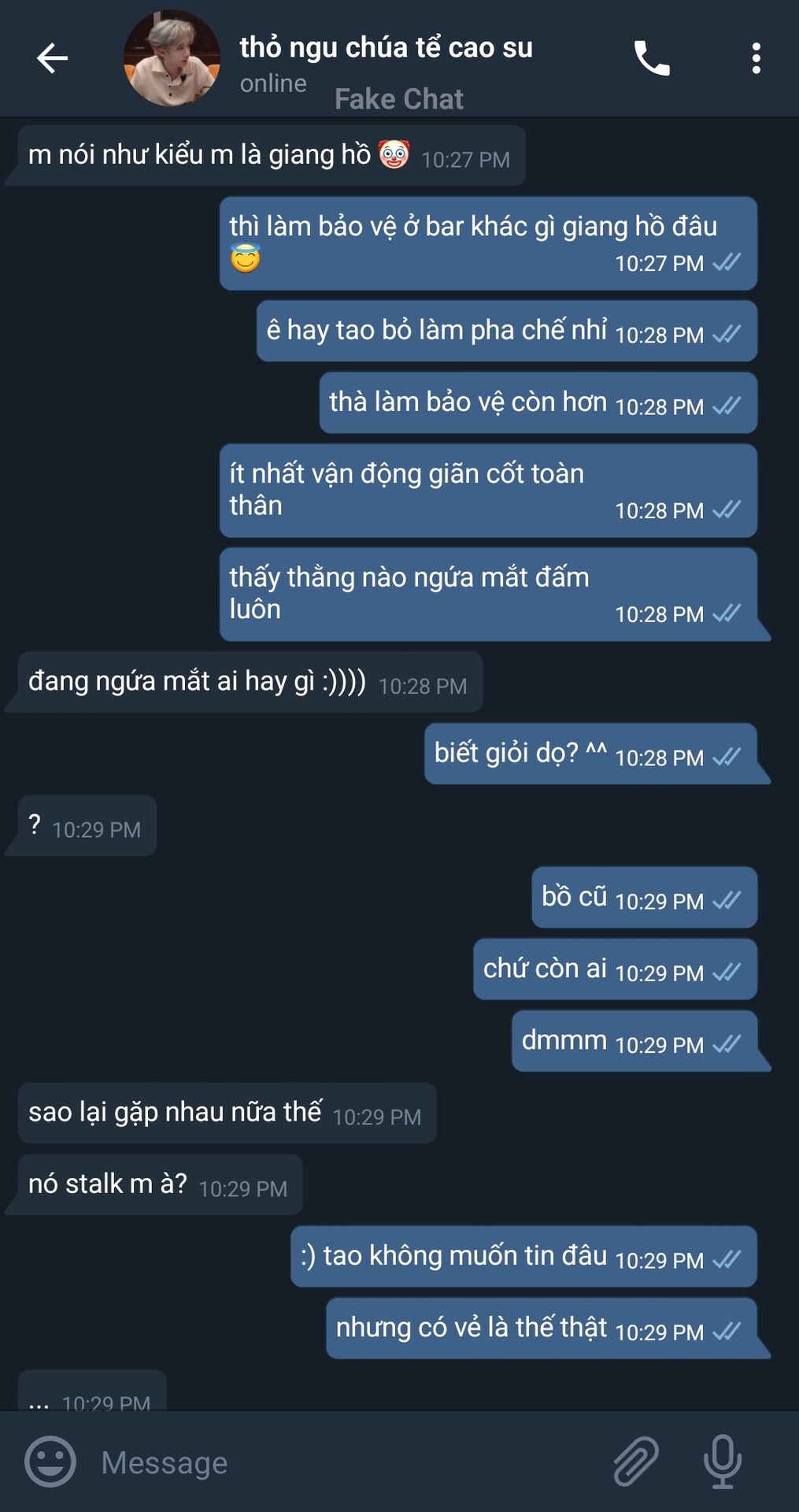This screenshot has height=1512, width=799.
Task: Start a voice call
Action: (652, 58)
